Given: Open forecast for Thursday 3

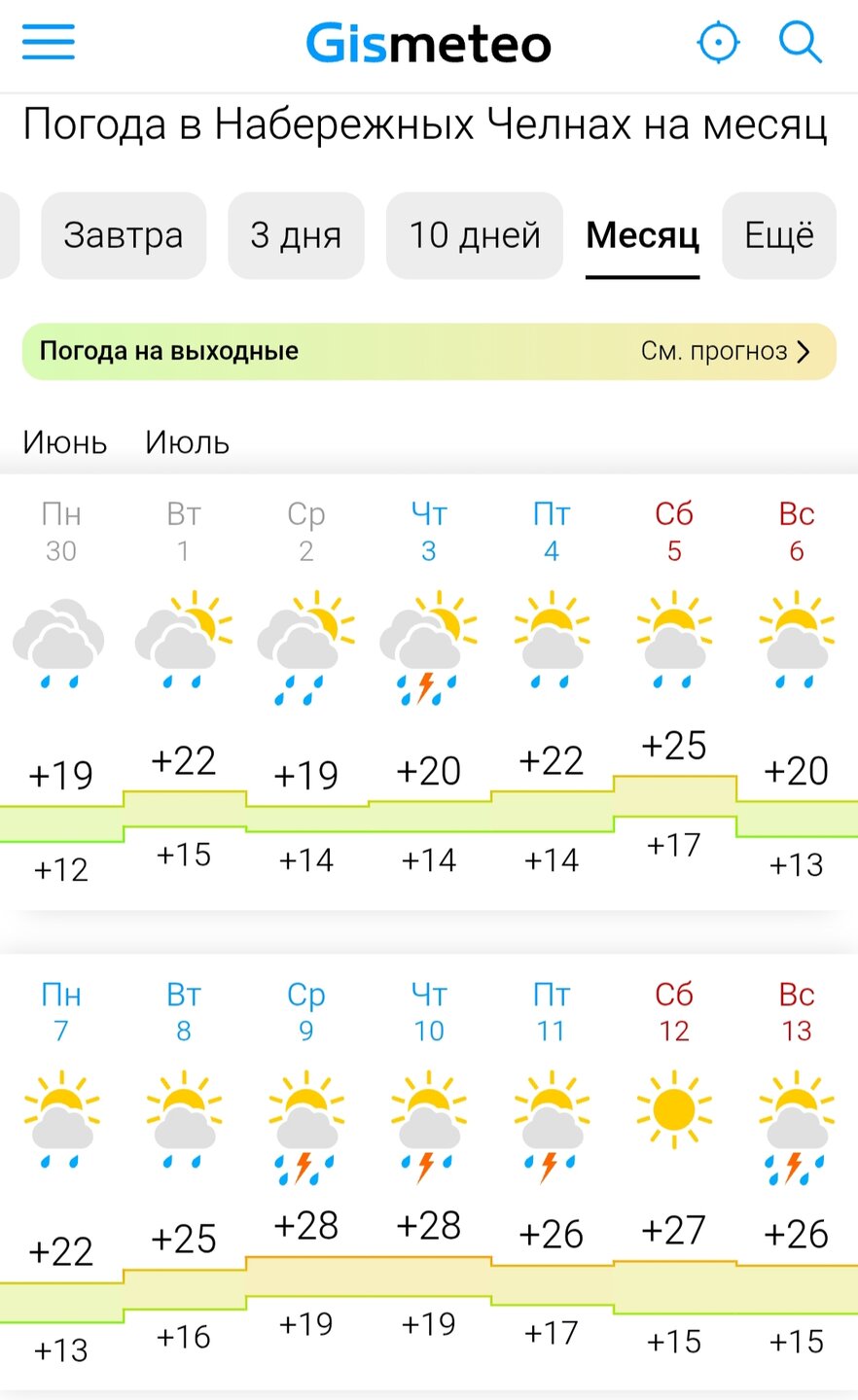Looking at the screenshot, I should [x=429, y=691].
